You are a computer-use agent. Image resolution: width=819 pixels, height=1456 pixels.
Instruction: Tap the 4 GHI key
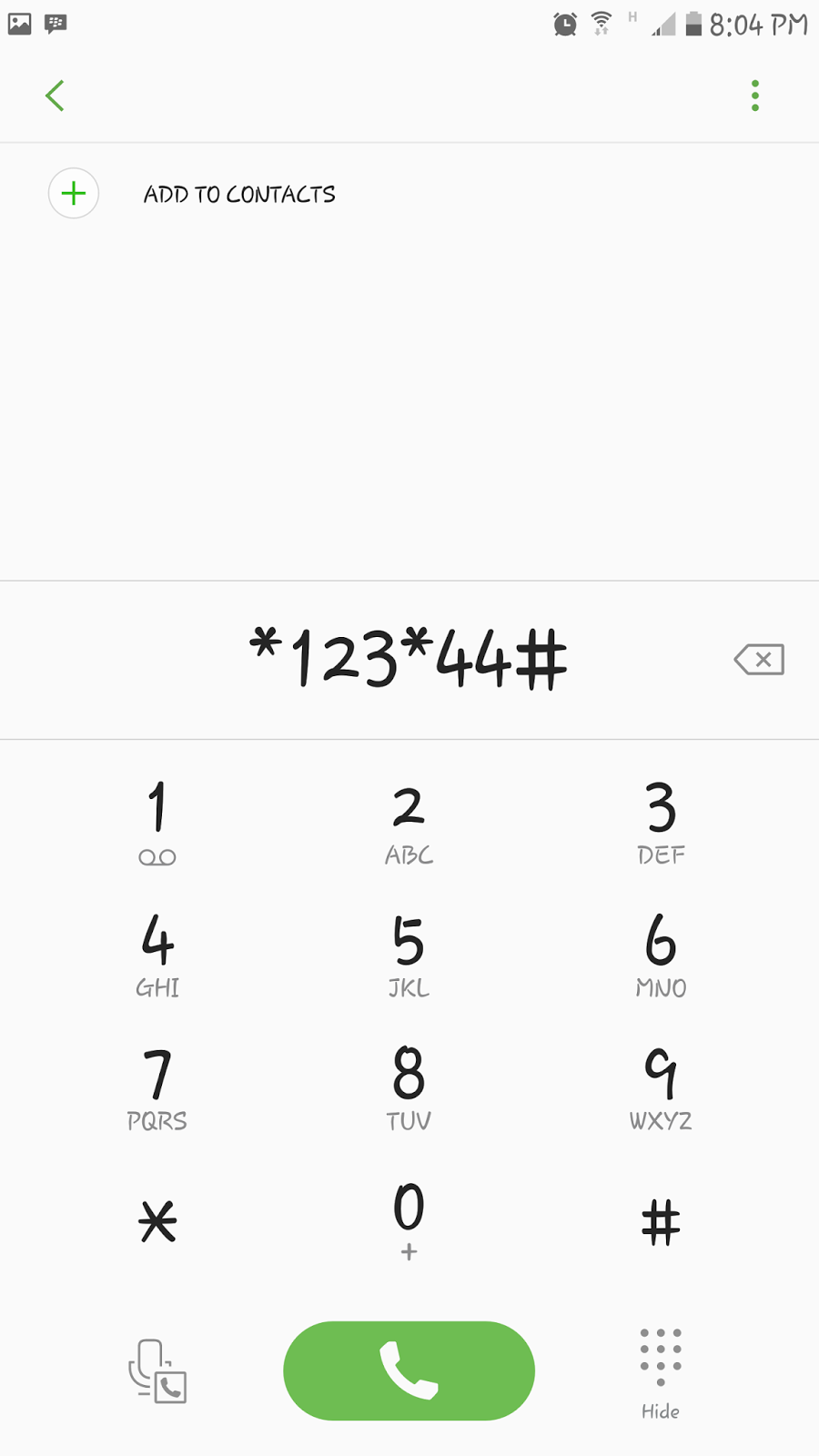point(157,954)
